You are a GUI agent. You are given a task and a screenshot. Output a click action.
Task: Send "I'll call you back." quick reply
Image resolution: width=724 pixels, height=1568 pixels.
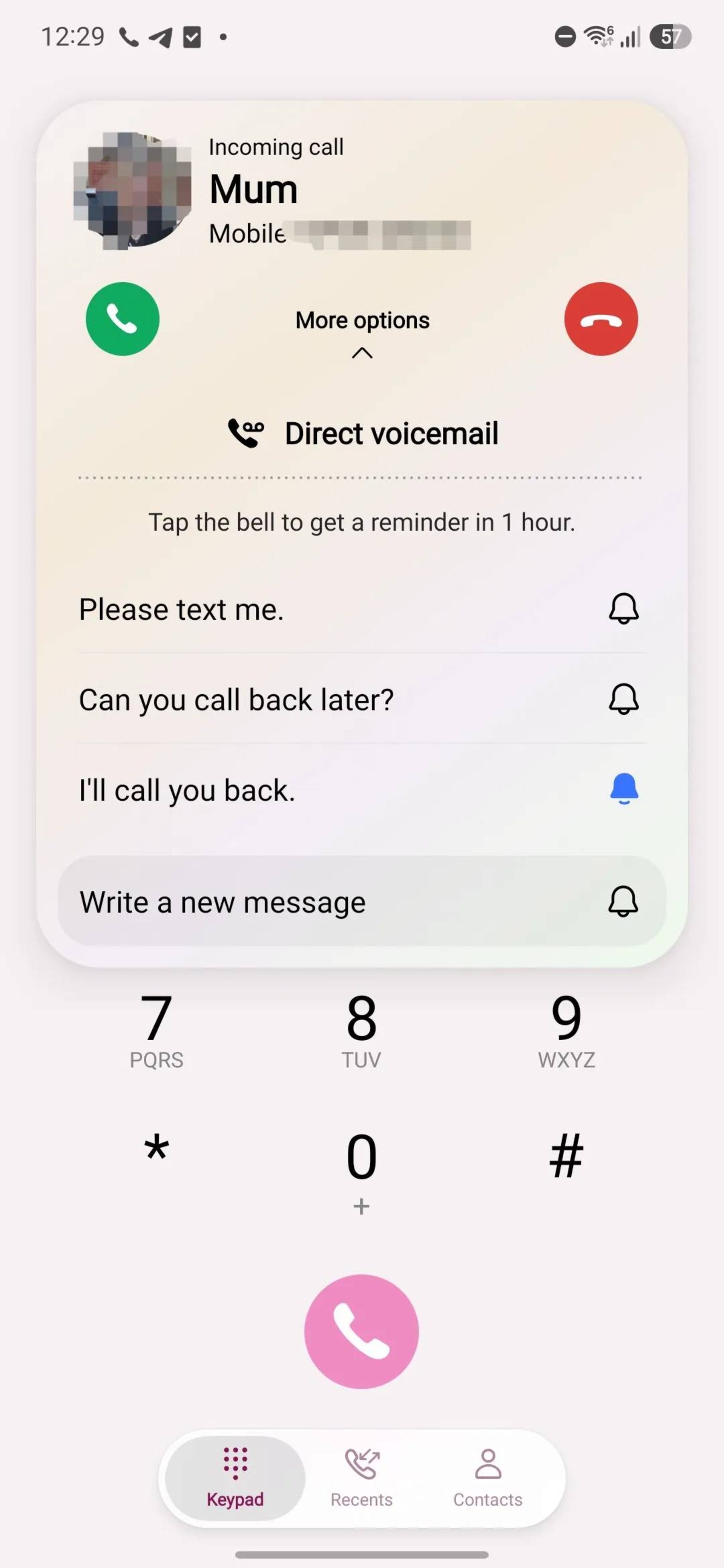[187, 790]
